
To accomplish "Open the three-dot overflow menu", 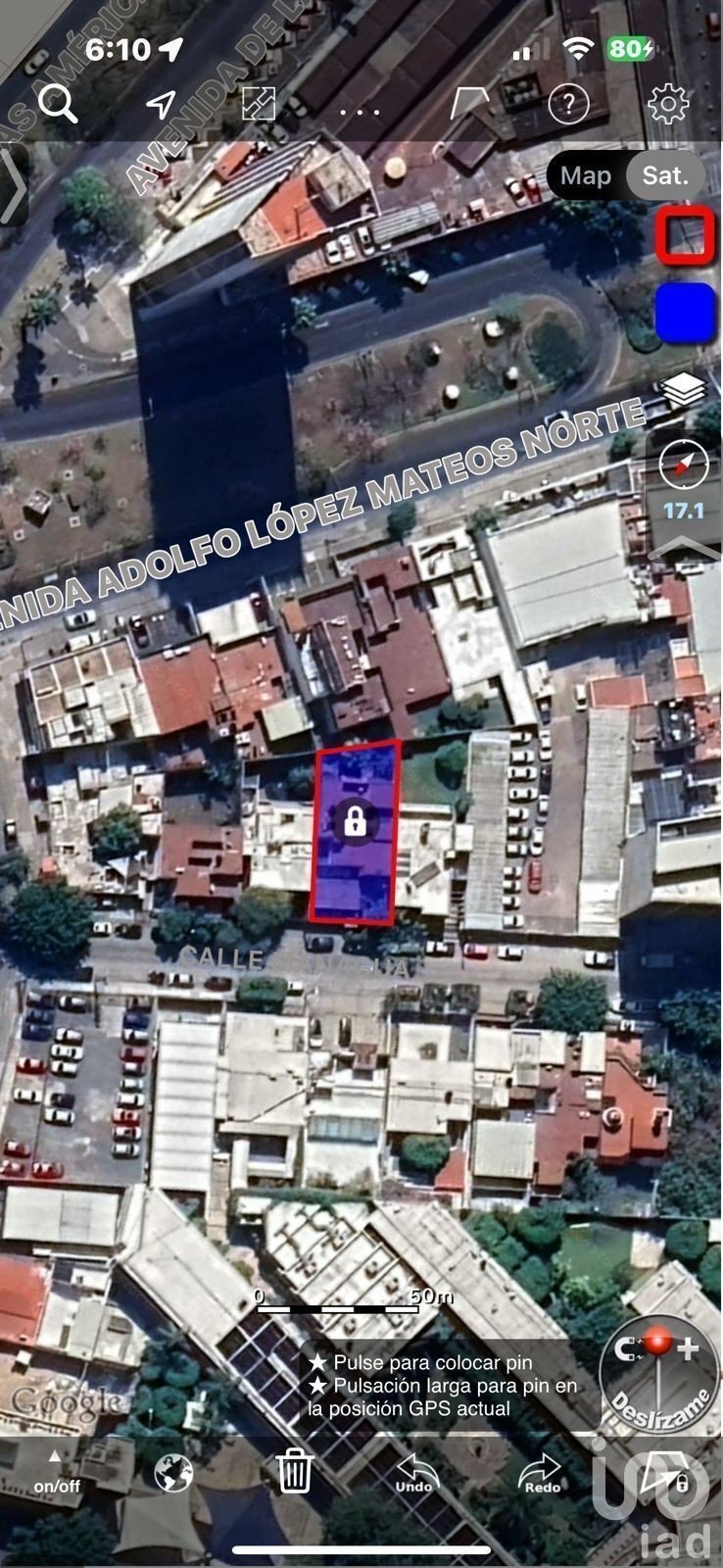I will (360, 113).
